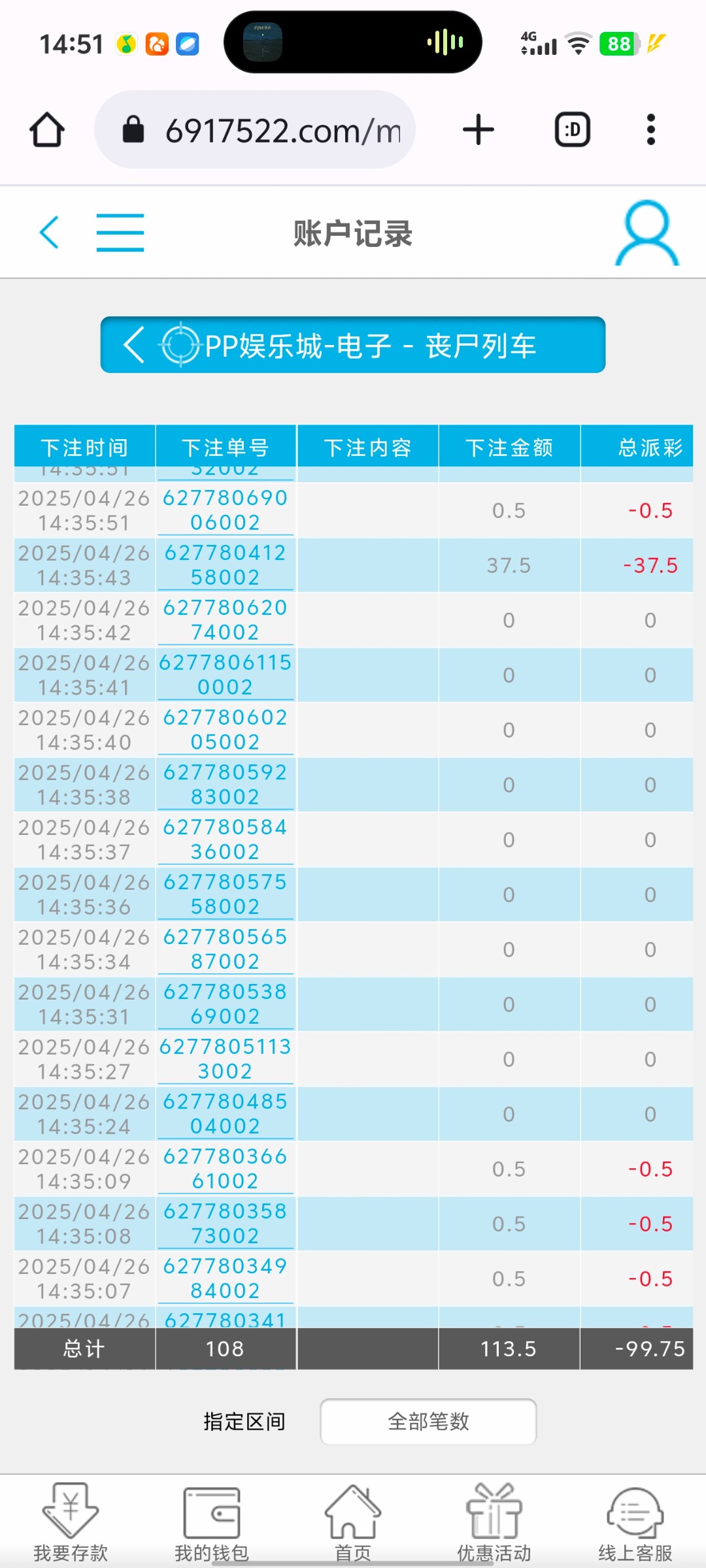Open the hamburger menu

point(120,232)
